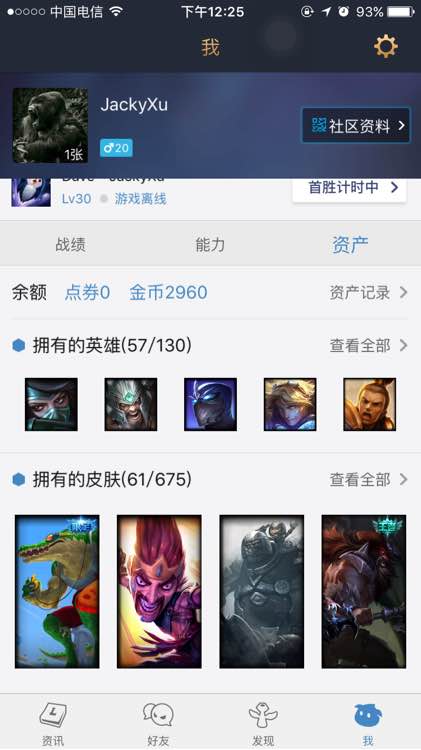The image size is (421, 750).
Task: Go to the 好友 friends tab
Action: (x=158, y=723)
